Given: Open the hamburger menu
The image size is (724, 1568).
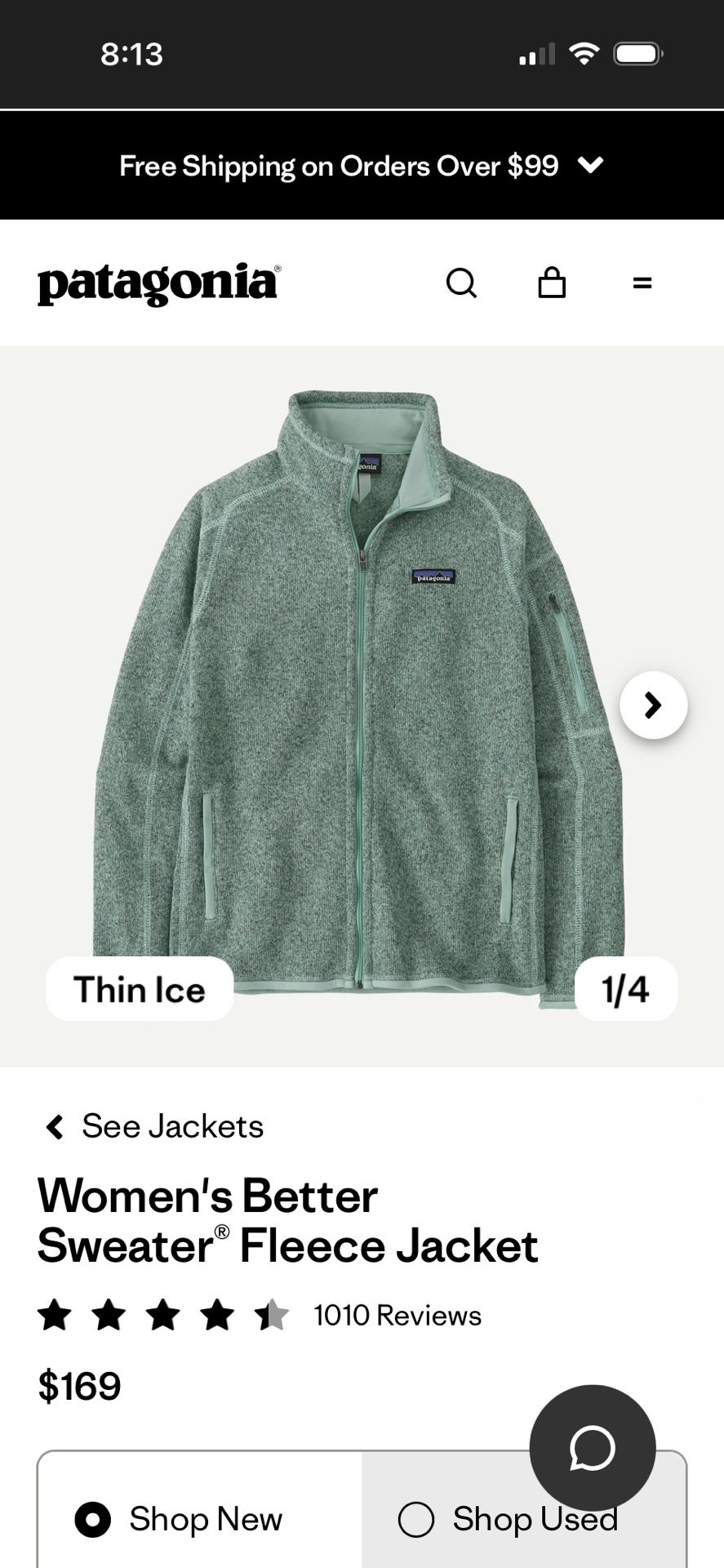Looking at the screenshot, I should 642,283.
